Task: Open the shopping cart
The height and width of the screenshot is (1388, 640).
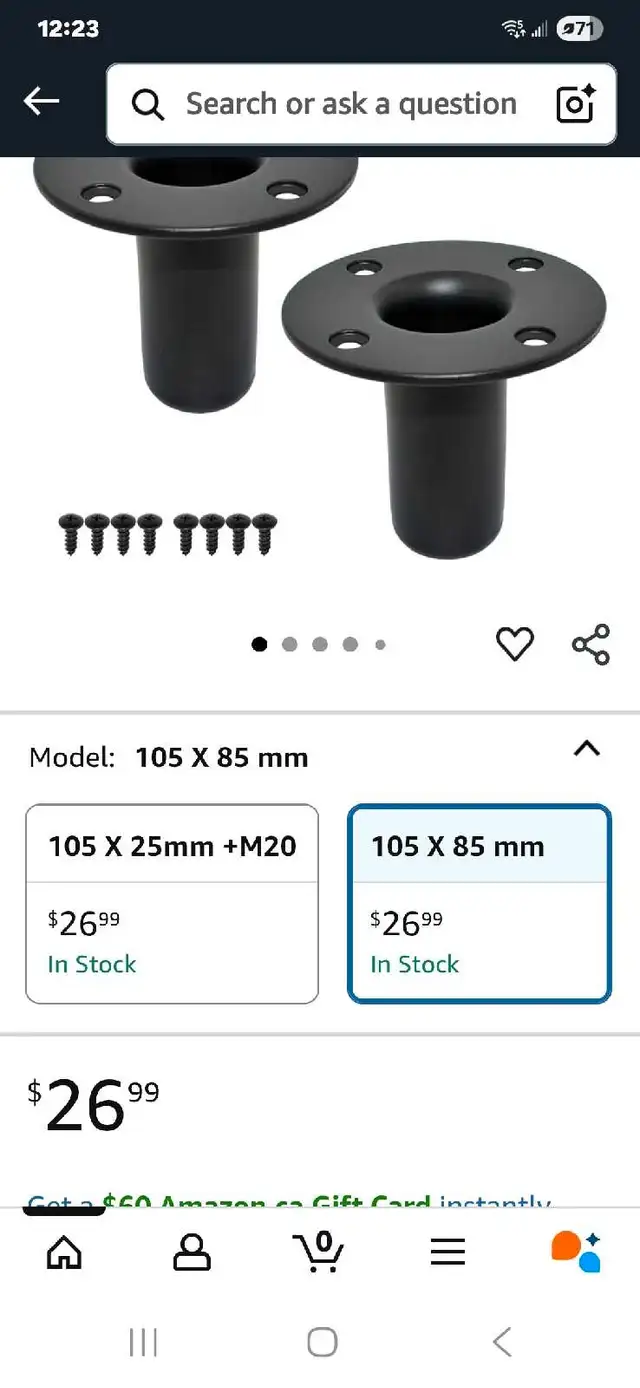Action: coord(319,1250)
